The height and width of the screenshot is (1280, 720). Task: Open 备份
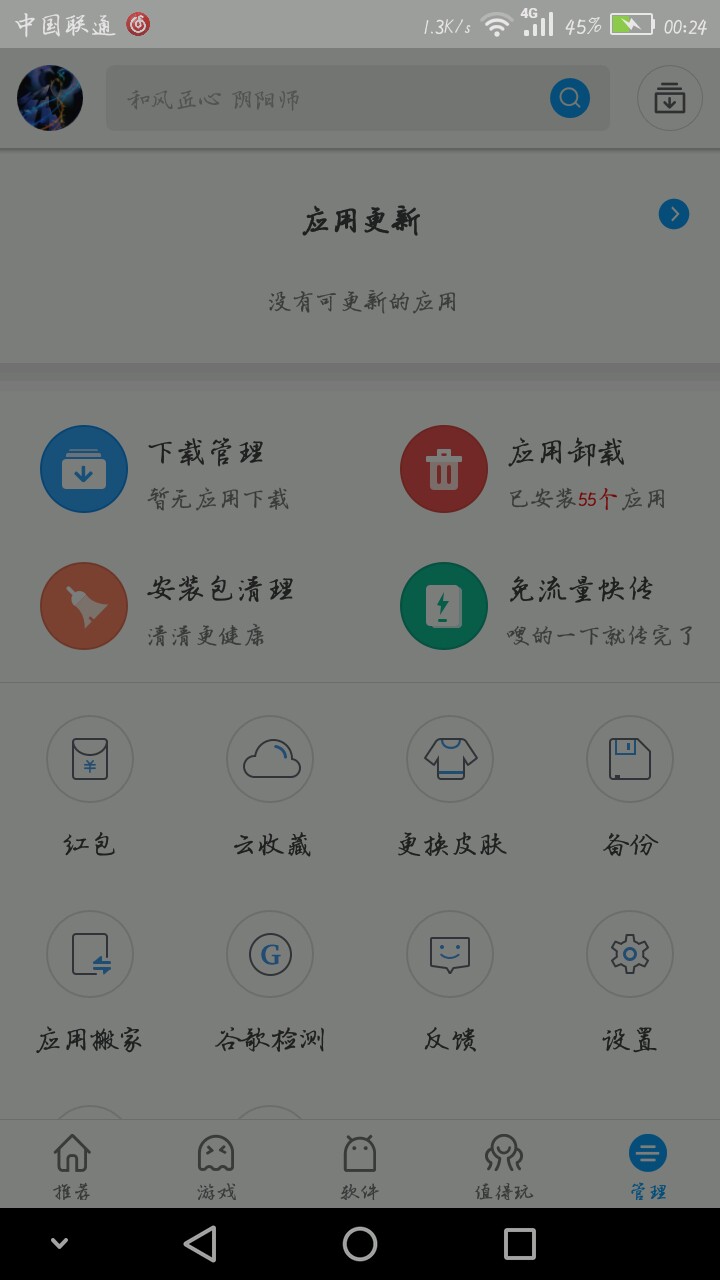(630, 760)
